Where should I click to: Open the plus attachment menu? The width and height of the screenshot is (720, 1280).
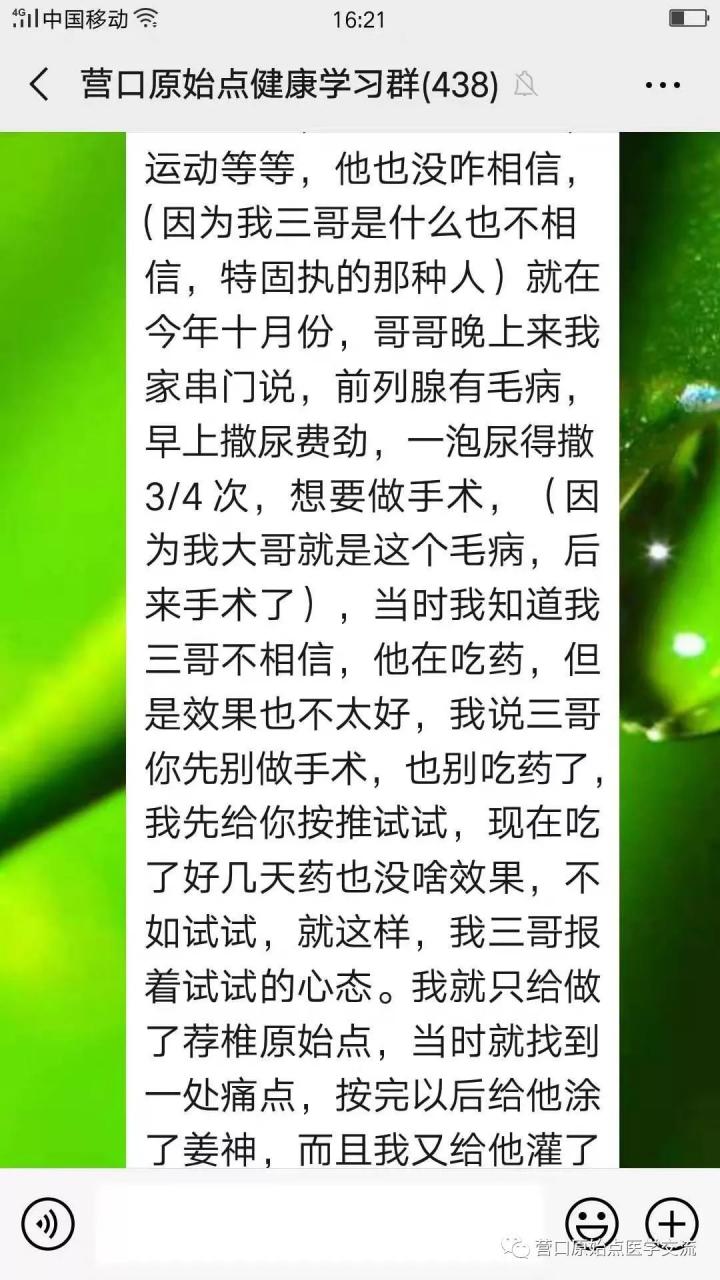(x=671, y=1222)
